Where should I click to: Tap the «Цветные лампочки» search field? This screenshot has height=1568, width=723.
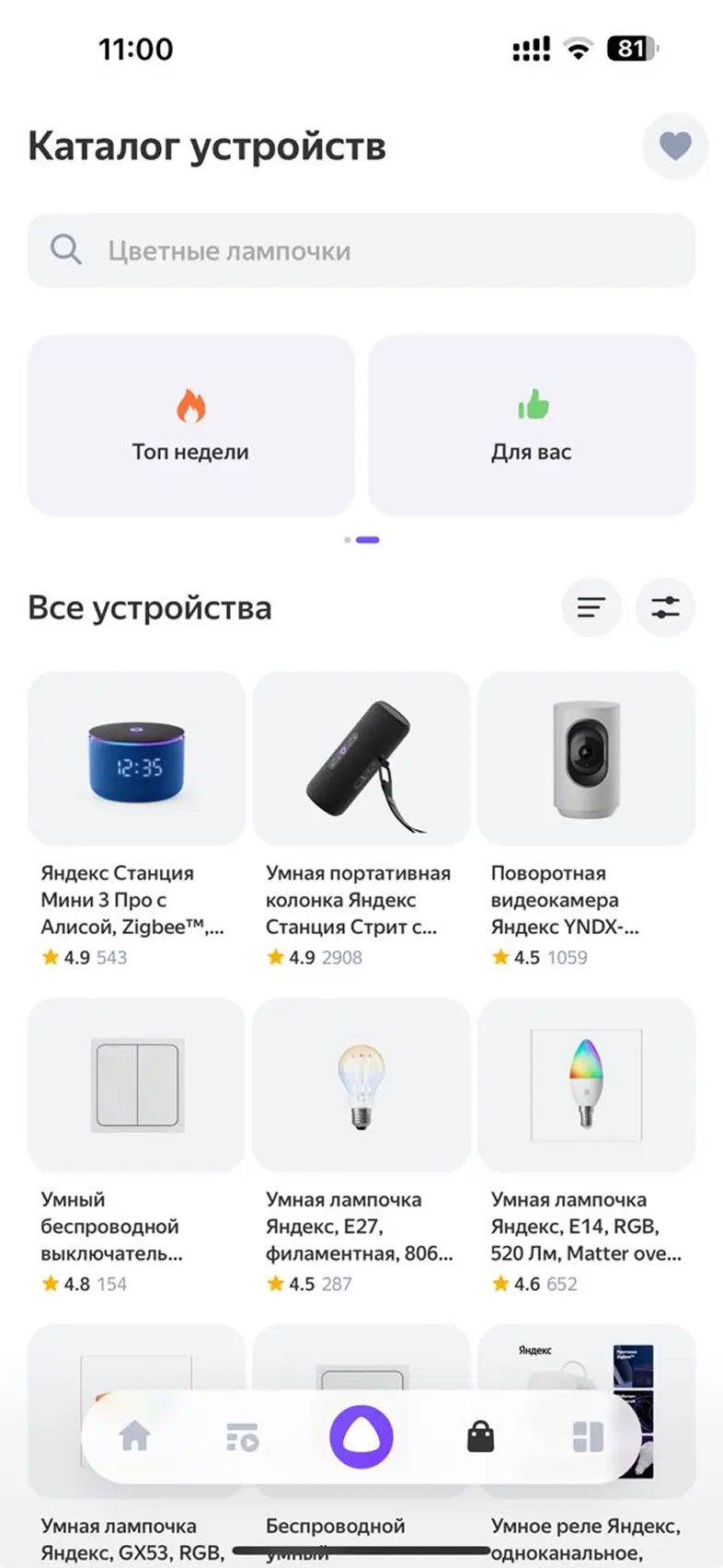pyautogui.click(x=361, y=250)
